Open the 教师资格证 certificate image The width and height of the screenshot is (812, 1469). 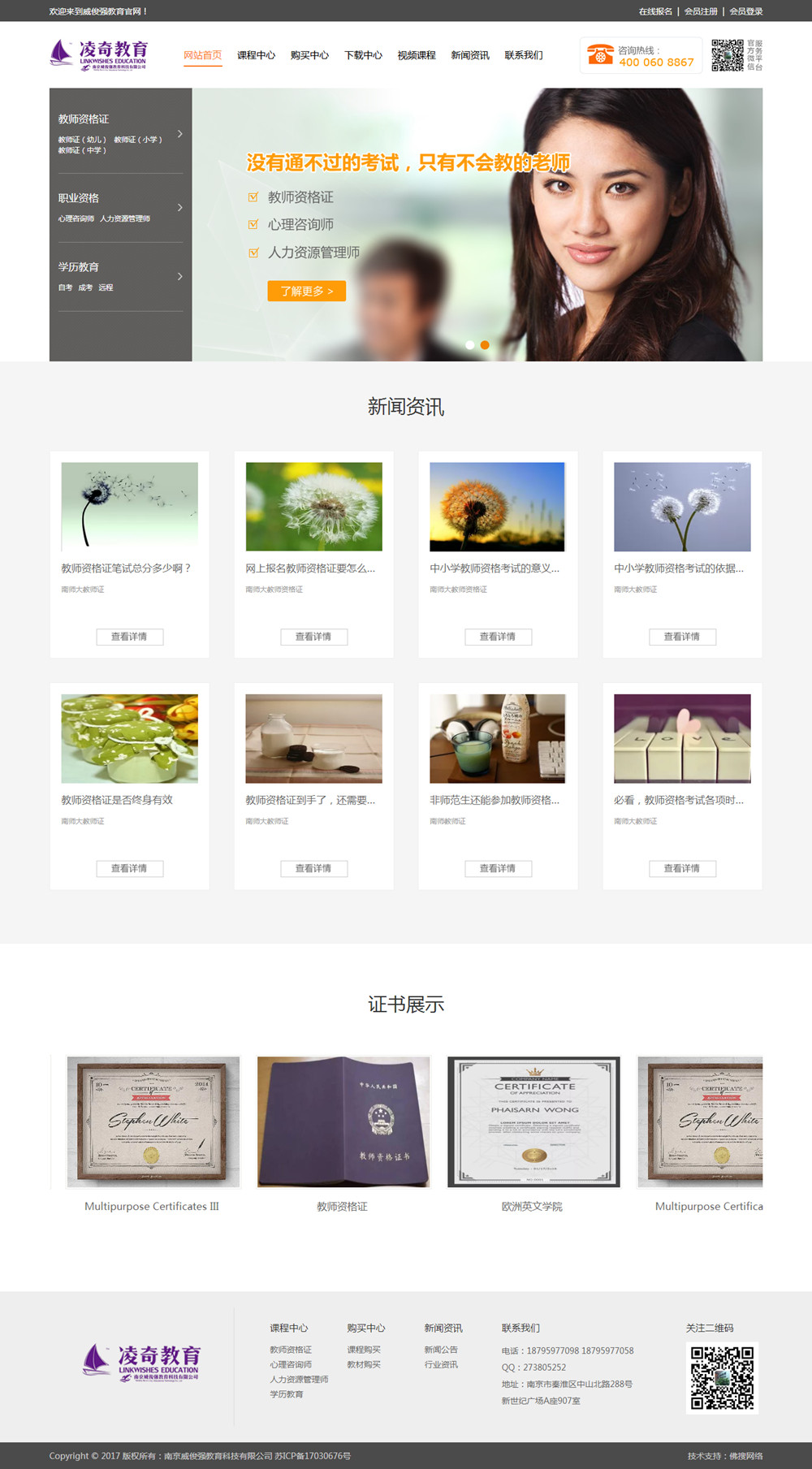tap(343, 1121)
